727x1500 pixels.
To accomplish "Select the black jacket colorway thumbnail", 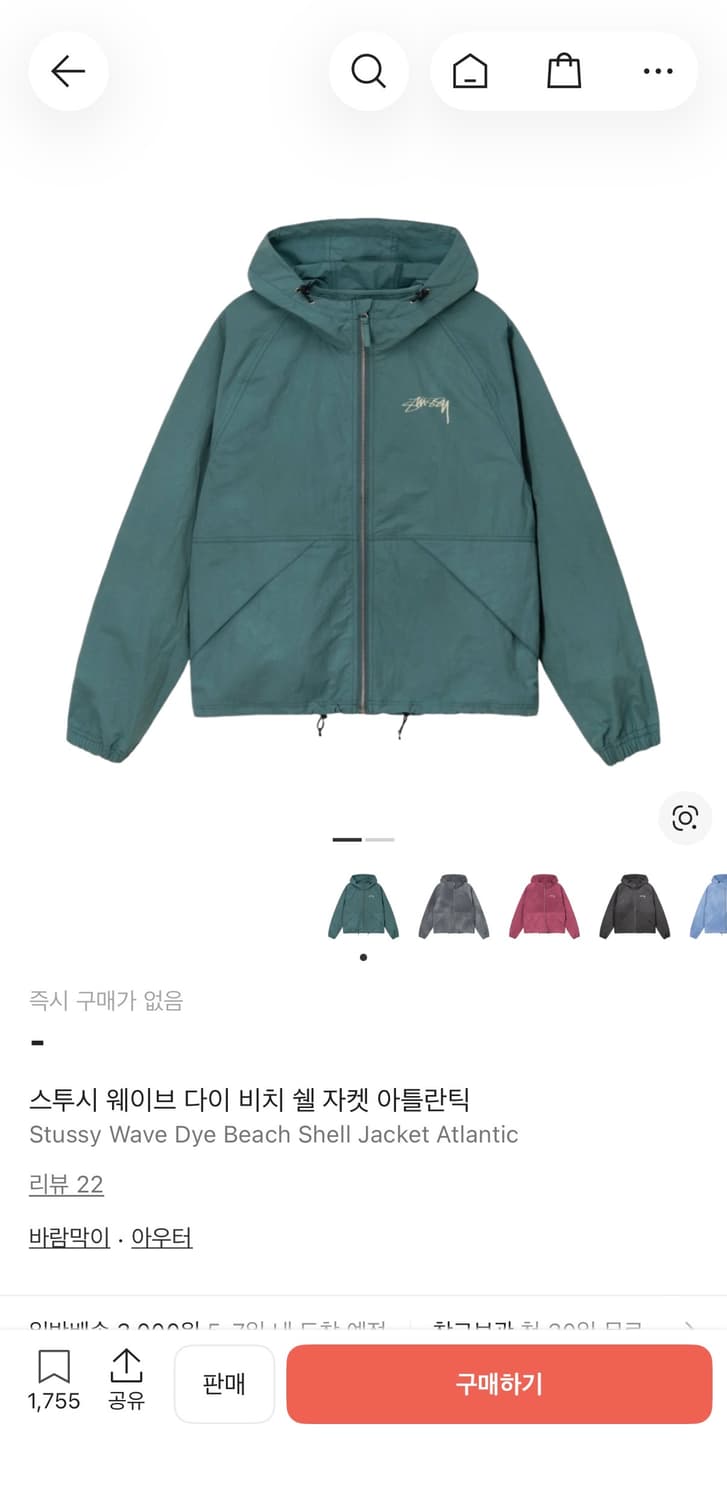I will pyautogui.click(x=636, y=903).
